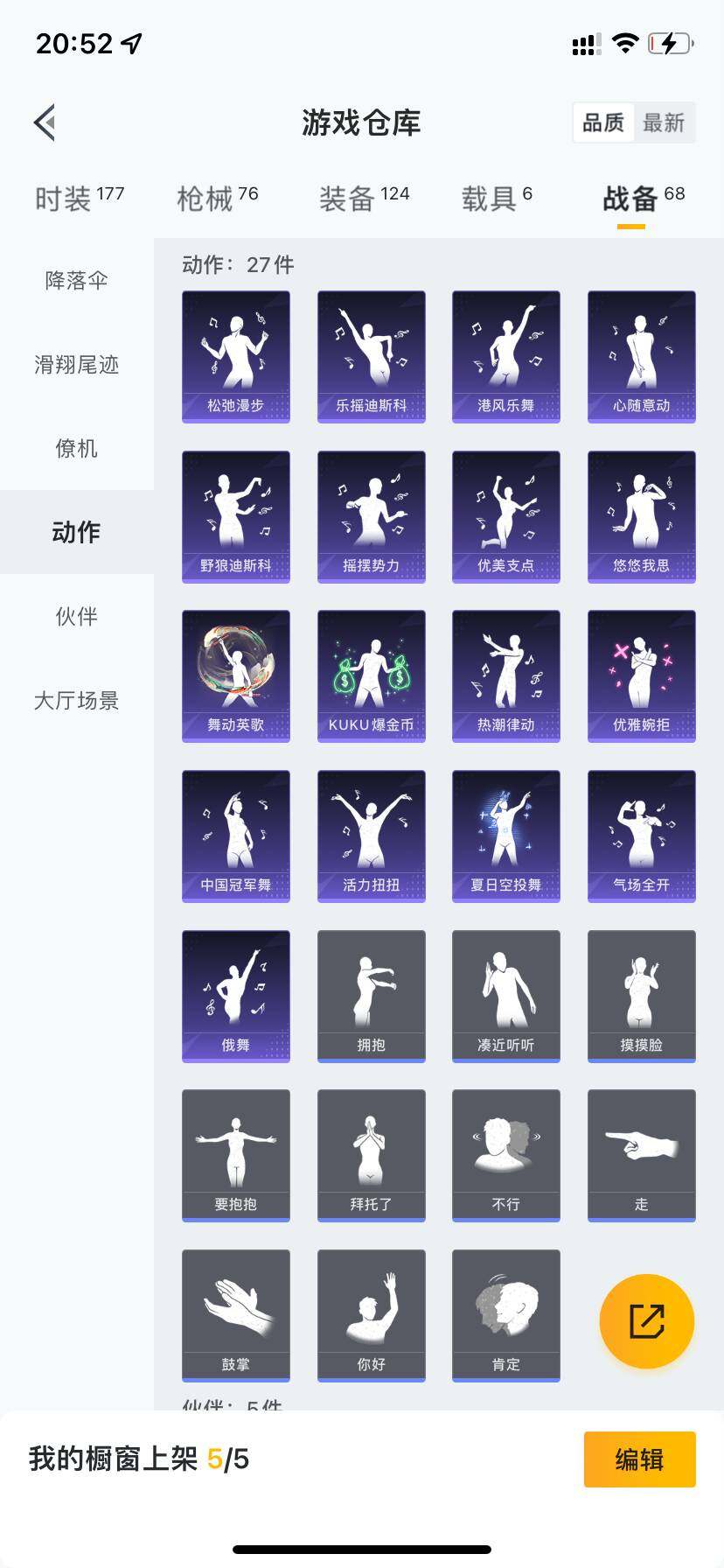724x1568 pixels.
Task: Switch sorting to 最新 newest
Action: coord(665,122)
